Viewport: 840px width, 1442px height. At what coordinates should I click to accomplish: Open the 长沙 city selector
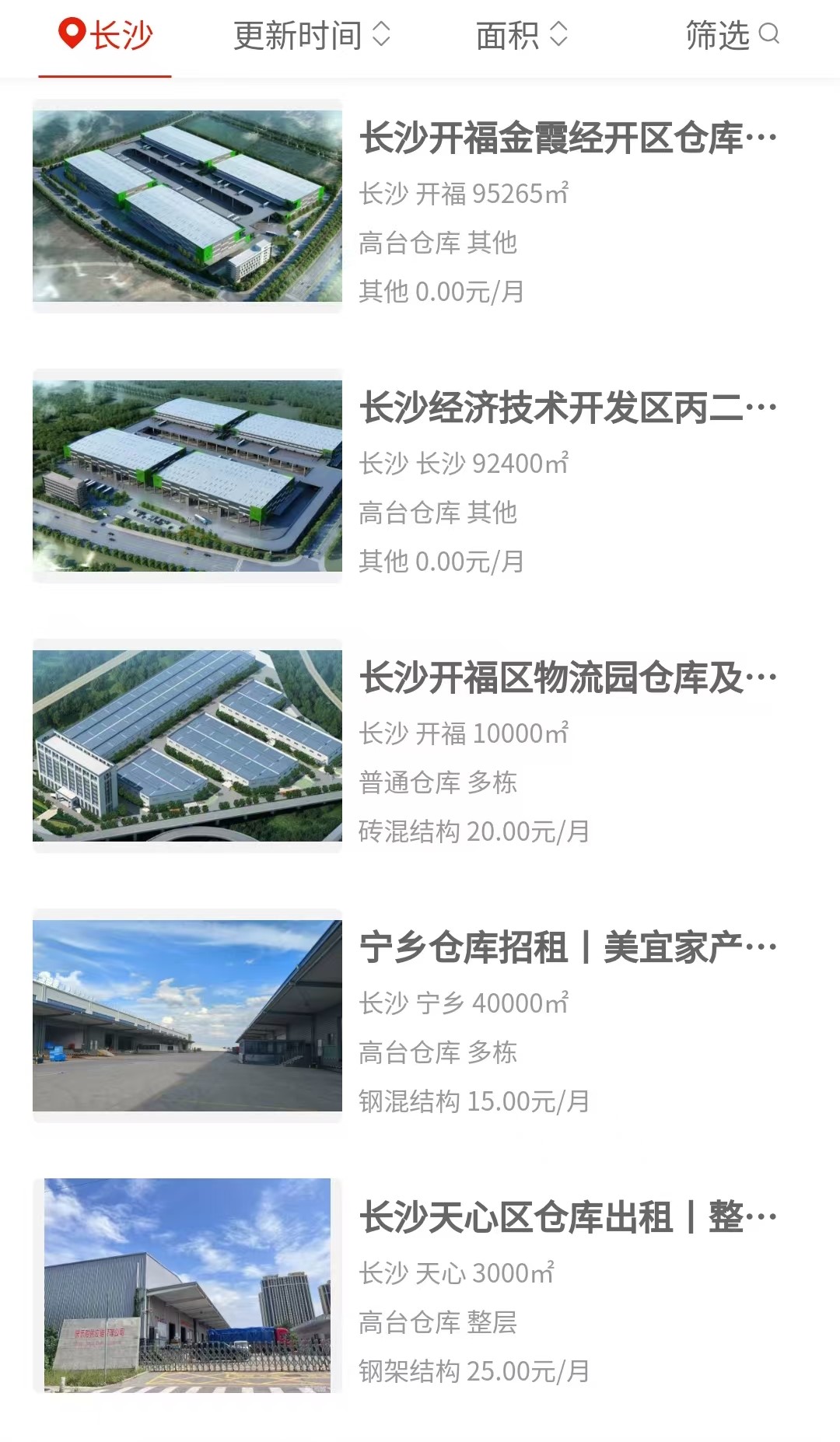(x=106, y=36)
